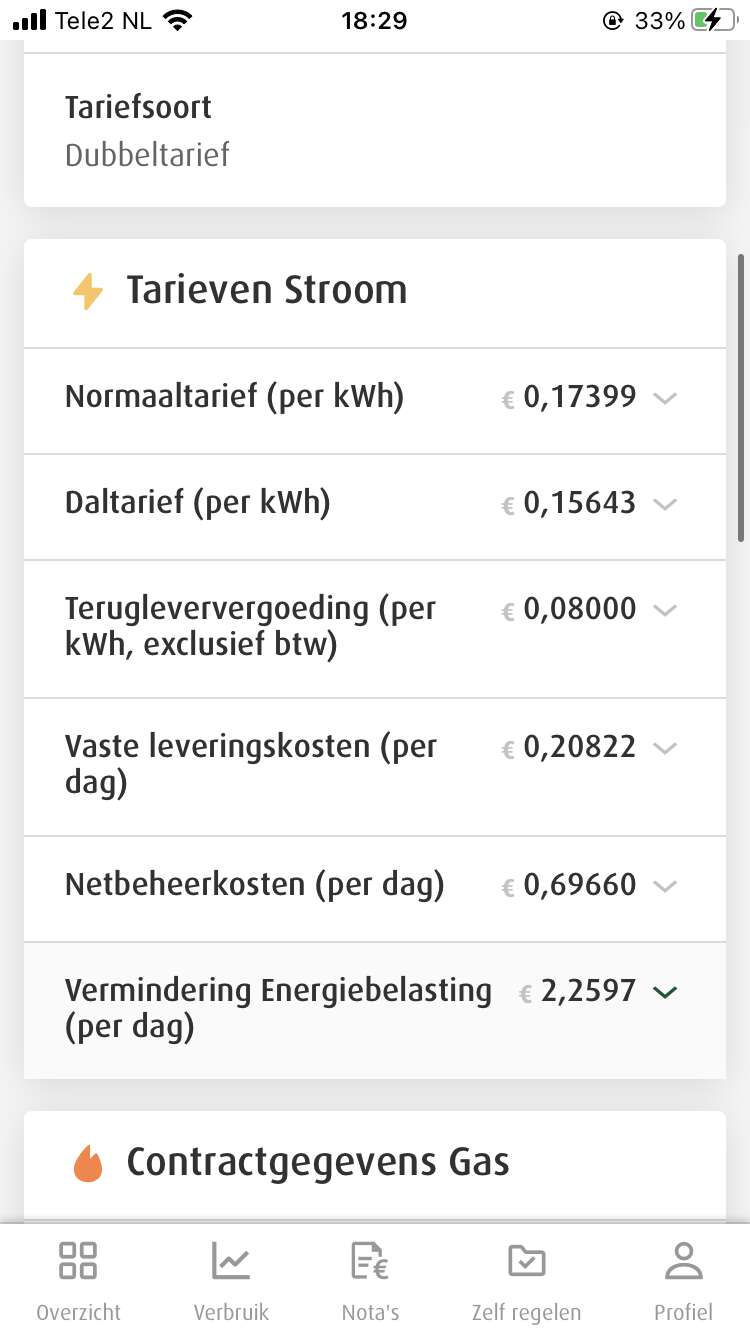Image resolution: width=750 pixels, height=1334 pixels.
Task: Expand Vermindering Energiebelasting (per dag)
Action: (x=375, y=1011)
